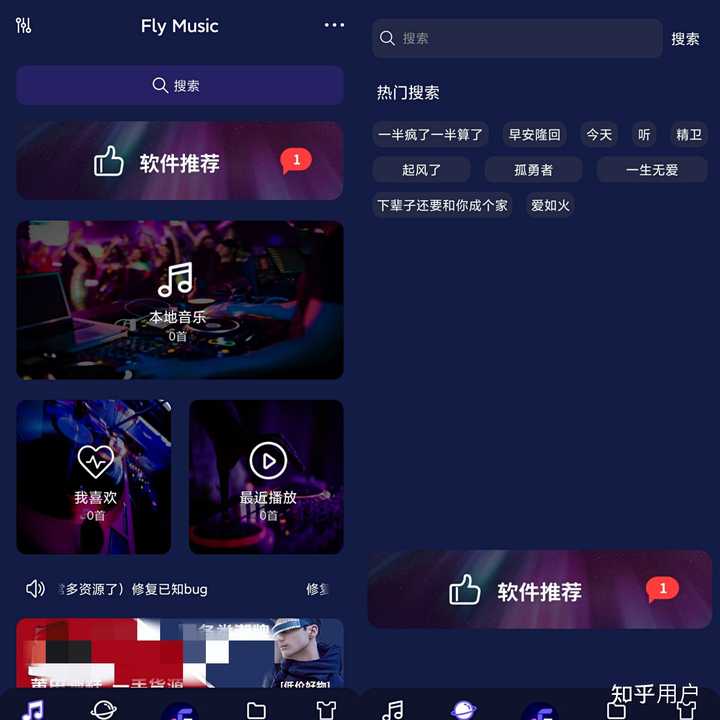Search for hot term 一半疯了一半算了
Screen dimensions: 720x720
(x=430, y=134)
